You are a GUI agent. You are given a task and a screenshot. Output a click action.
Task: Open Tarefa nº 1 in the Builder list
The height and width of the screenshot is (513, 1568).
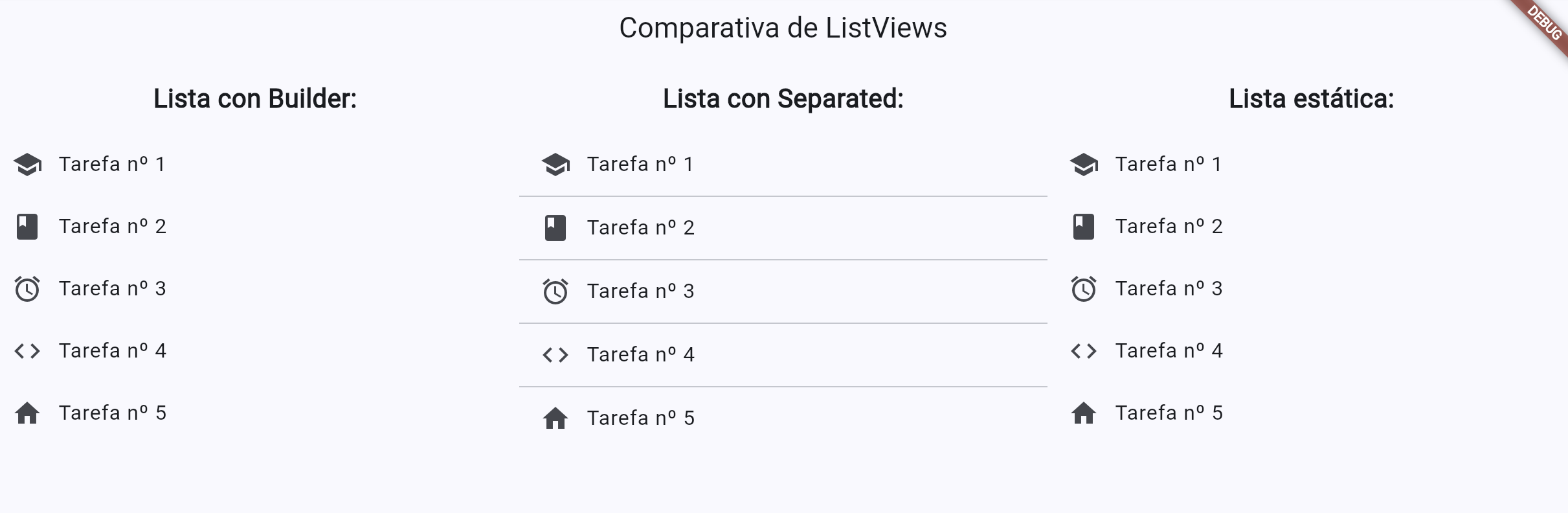(x=112, y=165)
